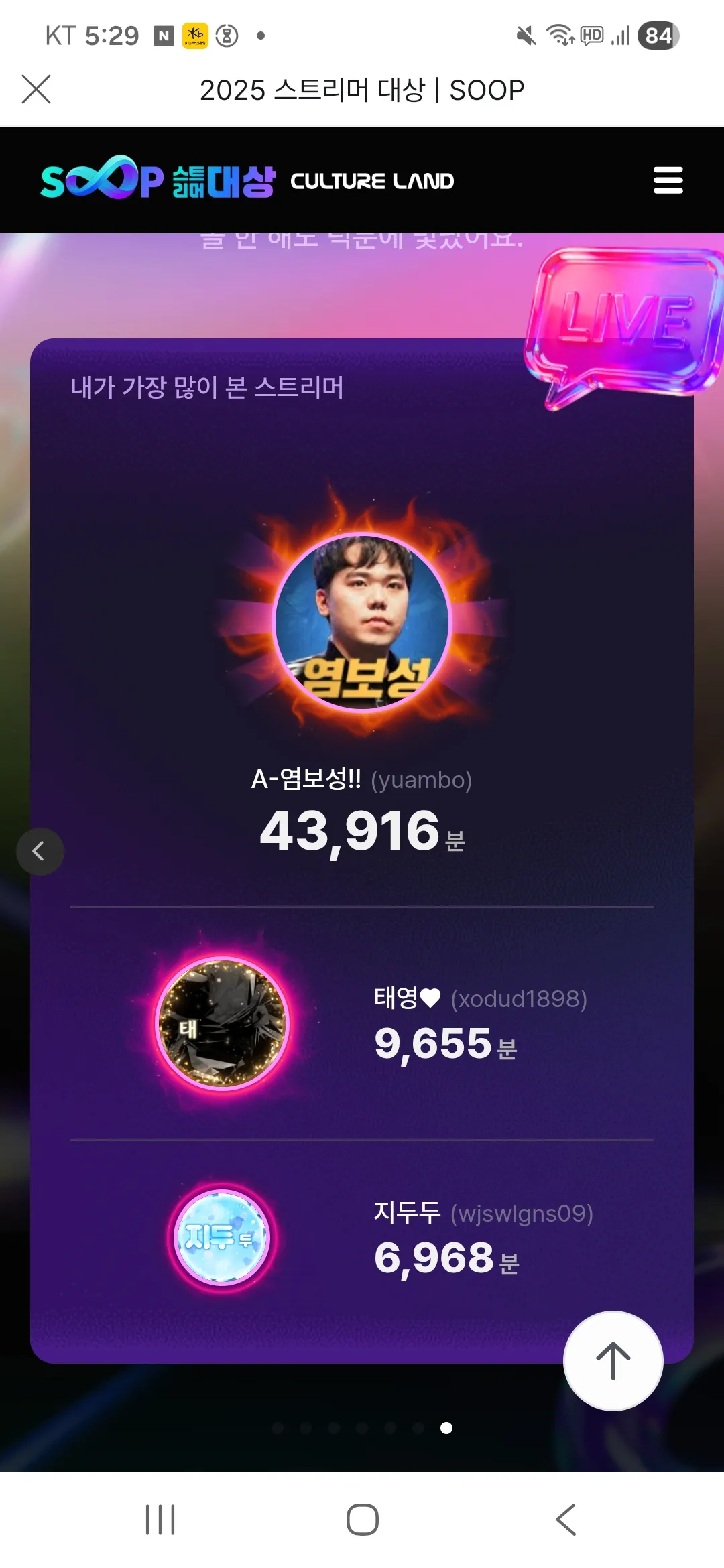Jump back to the top of page
This screenshot has width=724, height=1568.
613,1360
